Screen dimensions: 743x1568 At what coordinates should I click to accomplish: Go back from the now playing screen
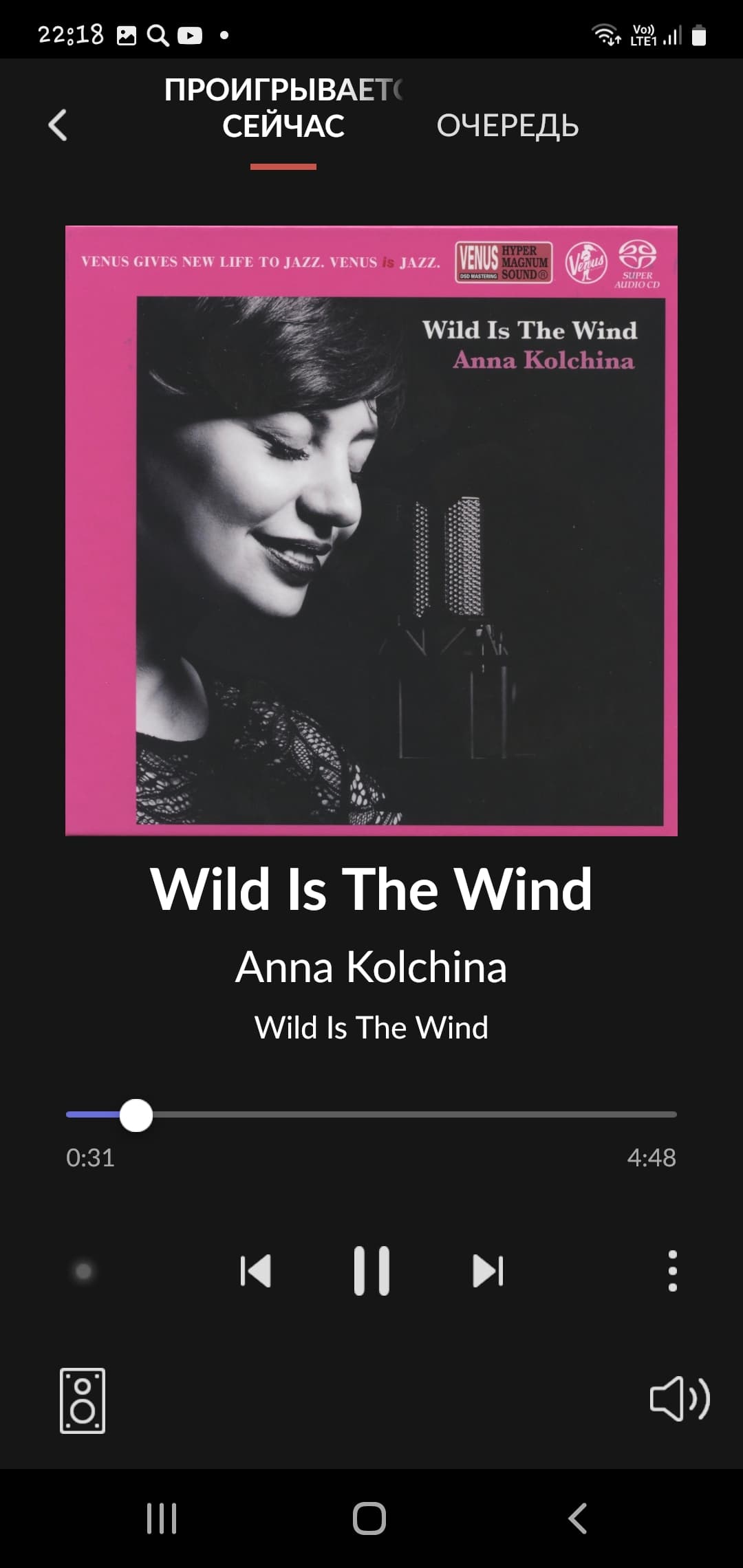(58, 125)
